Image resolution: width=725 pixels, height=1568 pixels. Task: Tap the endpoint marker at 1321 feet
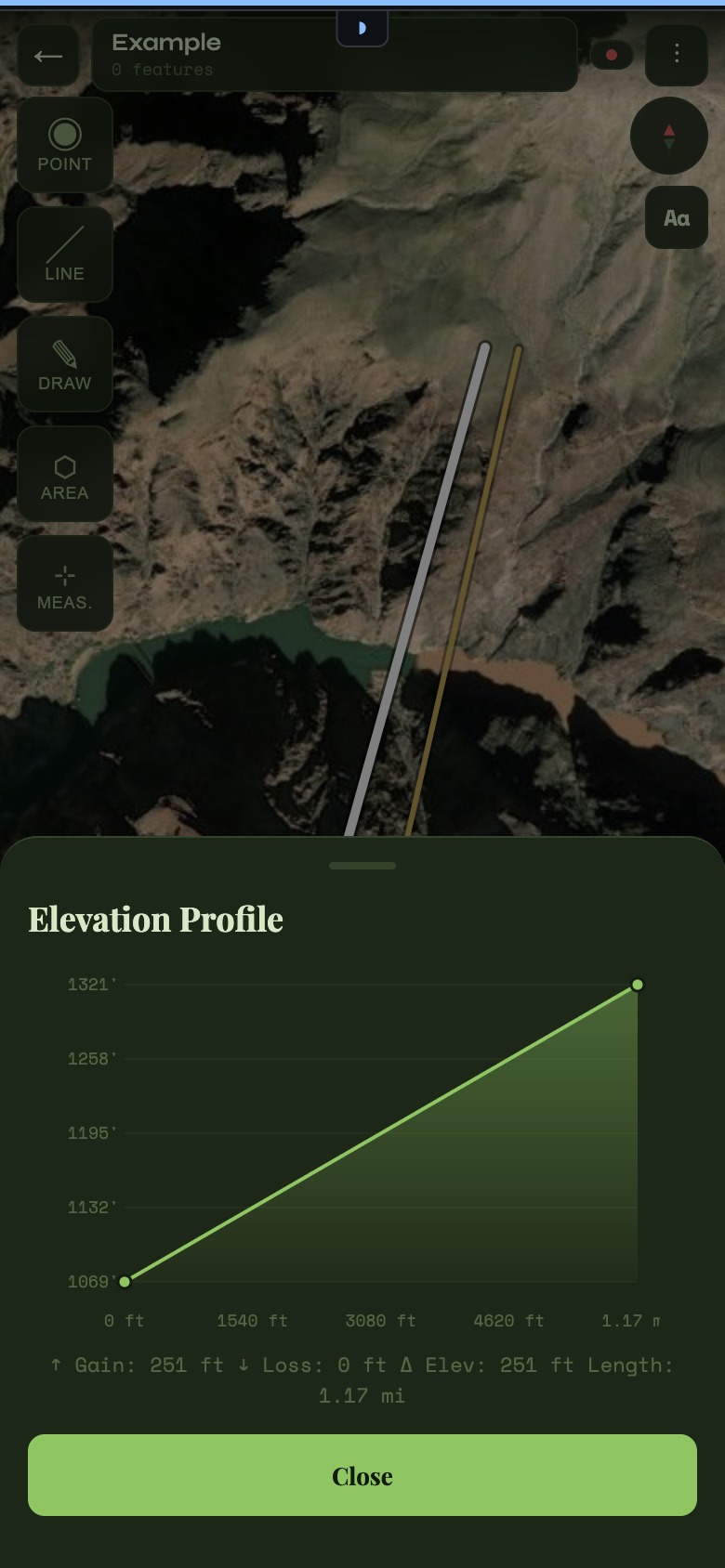pyautogui.click(x=638, y=985)
